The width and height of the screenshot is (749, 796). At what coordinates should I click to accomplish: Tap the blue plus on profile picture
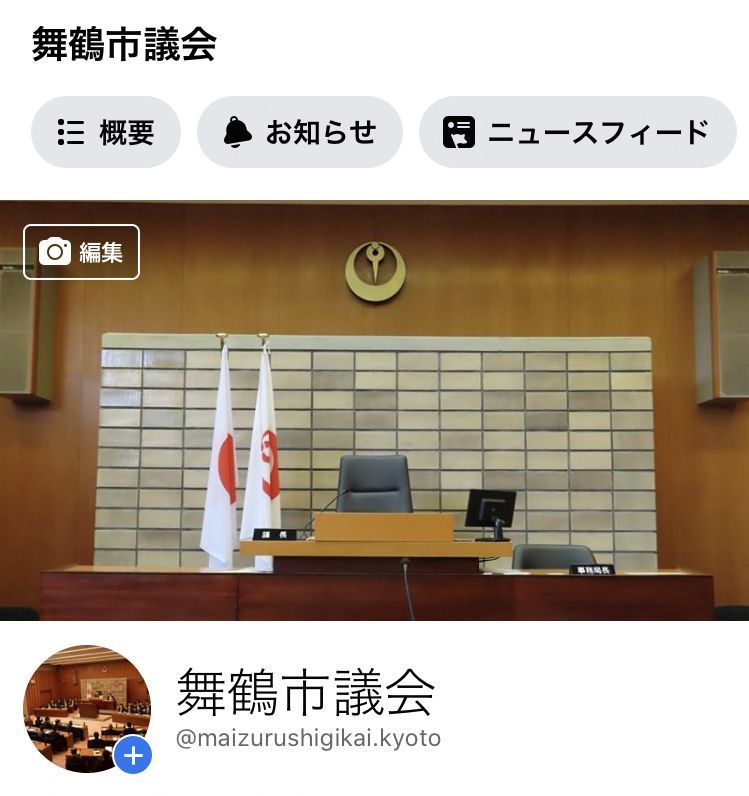click(x=133, y=755)
